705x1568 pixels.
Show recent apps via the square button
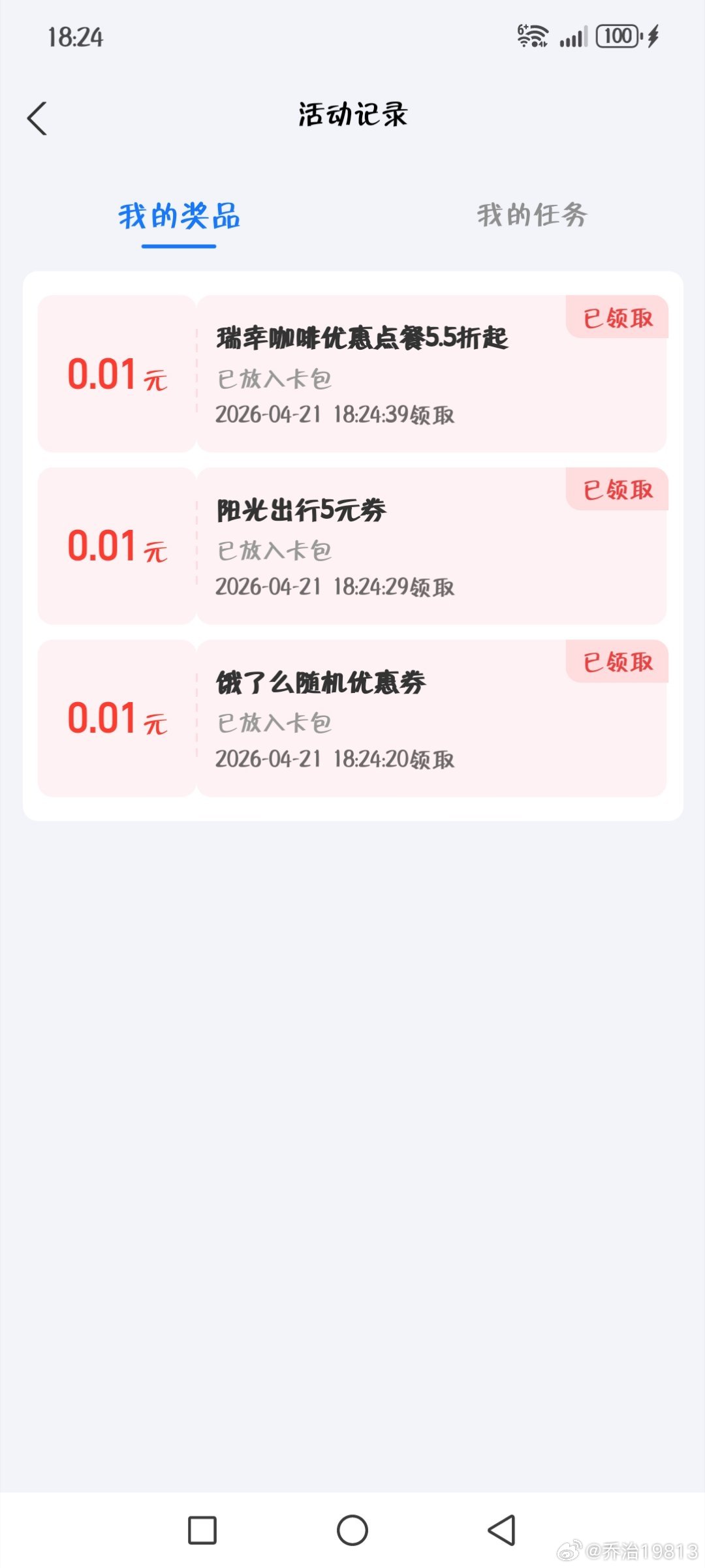pyautogui.click(x=202, y=1530)
